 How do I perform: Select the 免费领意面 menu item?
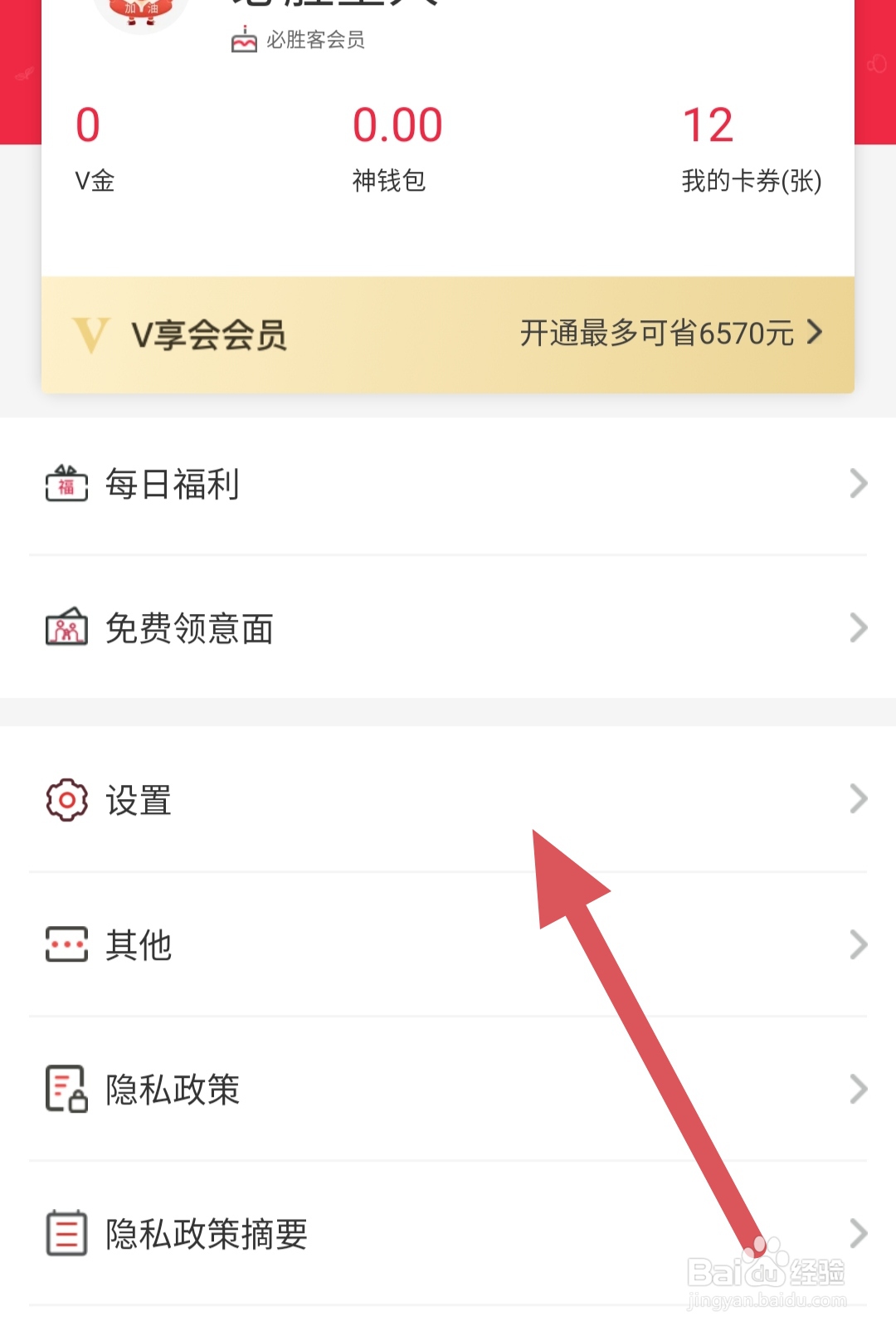[x=189, y=628]
